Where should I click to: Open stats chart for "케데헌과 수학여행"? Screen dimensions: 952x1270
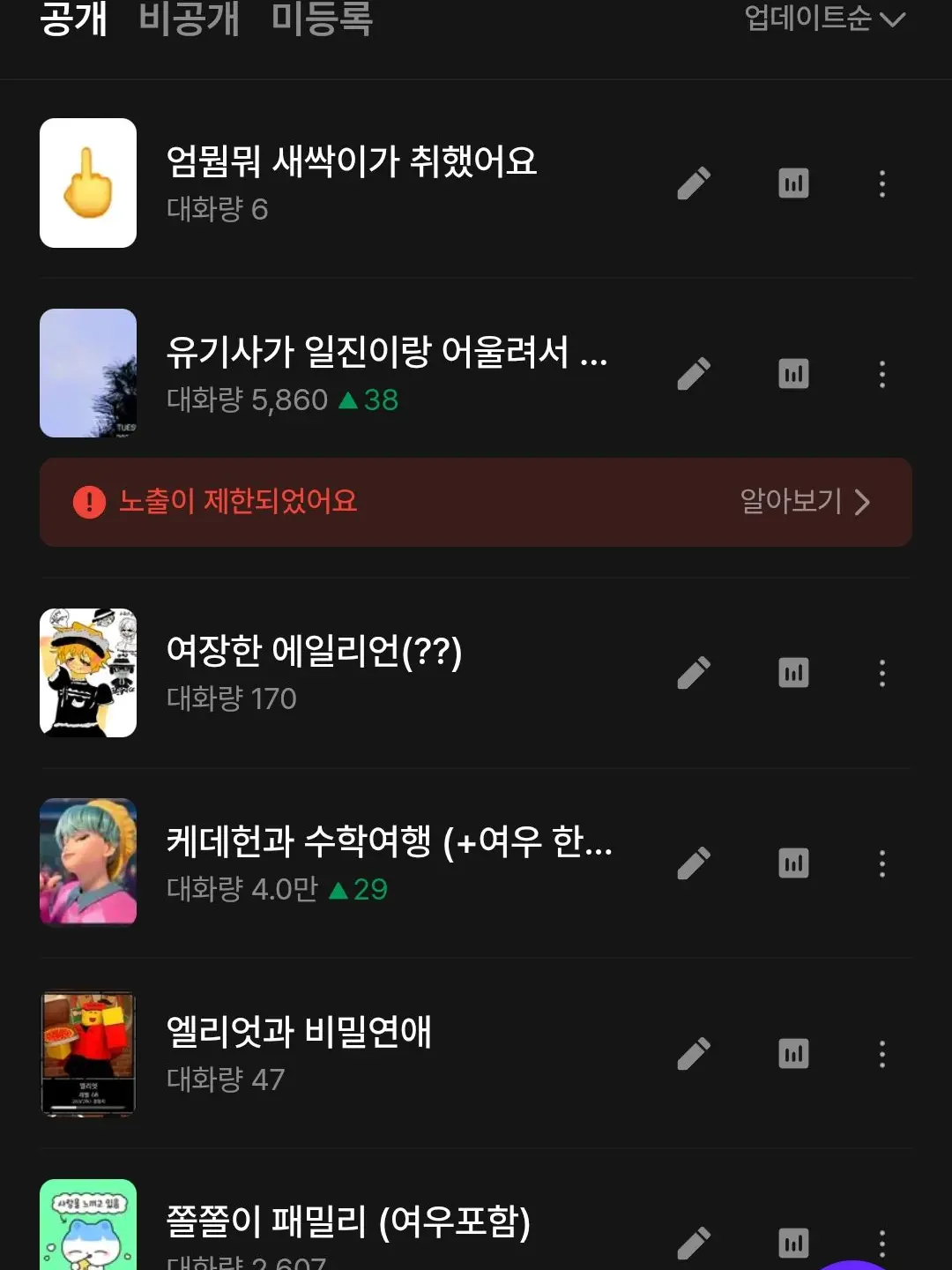[792, 863]
